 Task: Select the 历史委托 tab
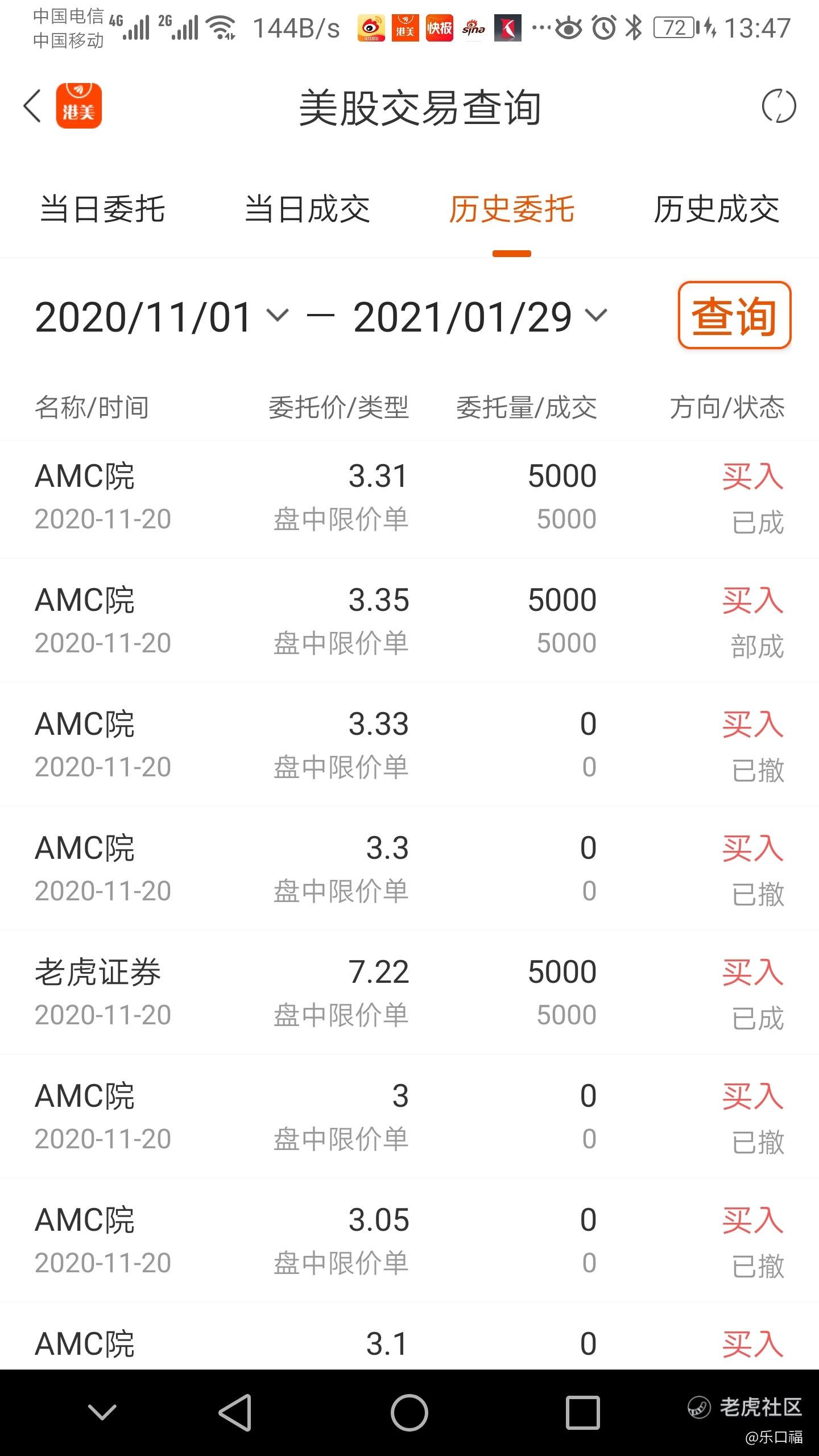point(511,209)
